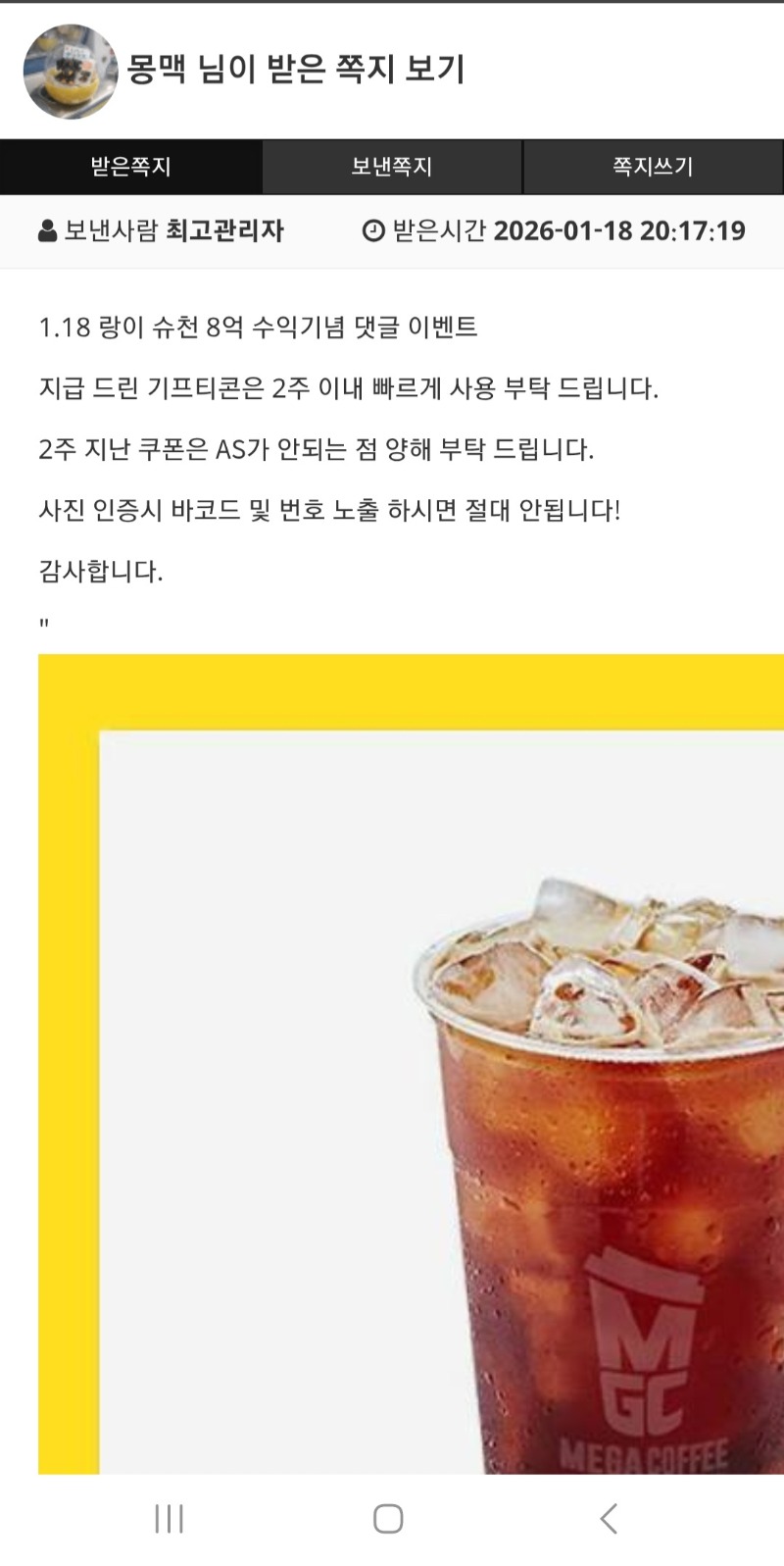
Task: Open the 보낸쪽지 tab
Action: (392, 167)
